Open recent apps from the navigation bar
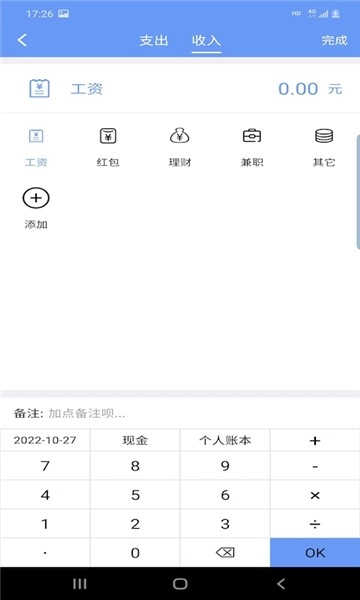Image resolution: width=360 pixels, height=600 pixels. pyautogui.click(x=80, y=584)
